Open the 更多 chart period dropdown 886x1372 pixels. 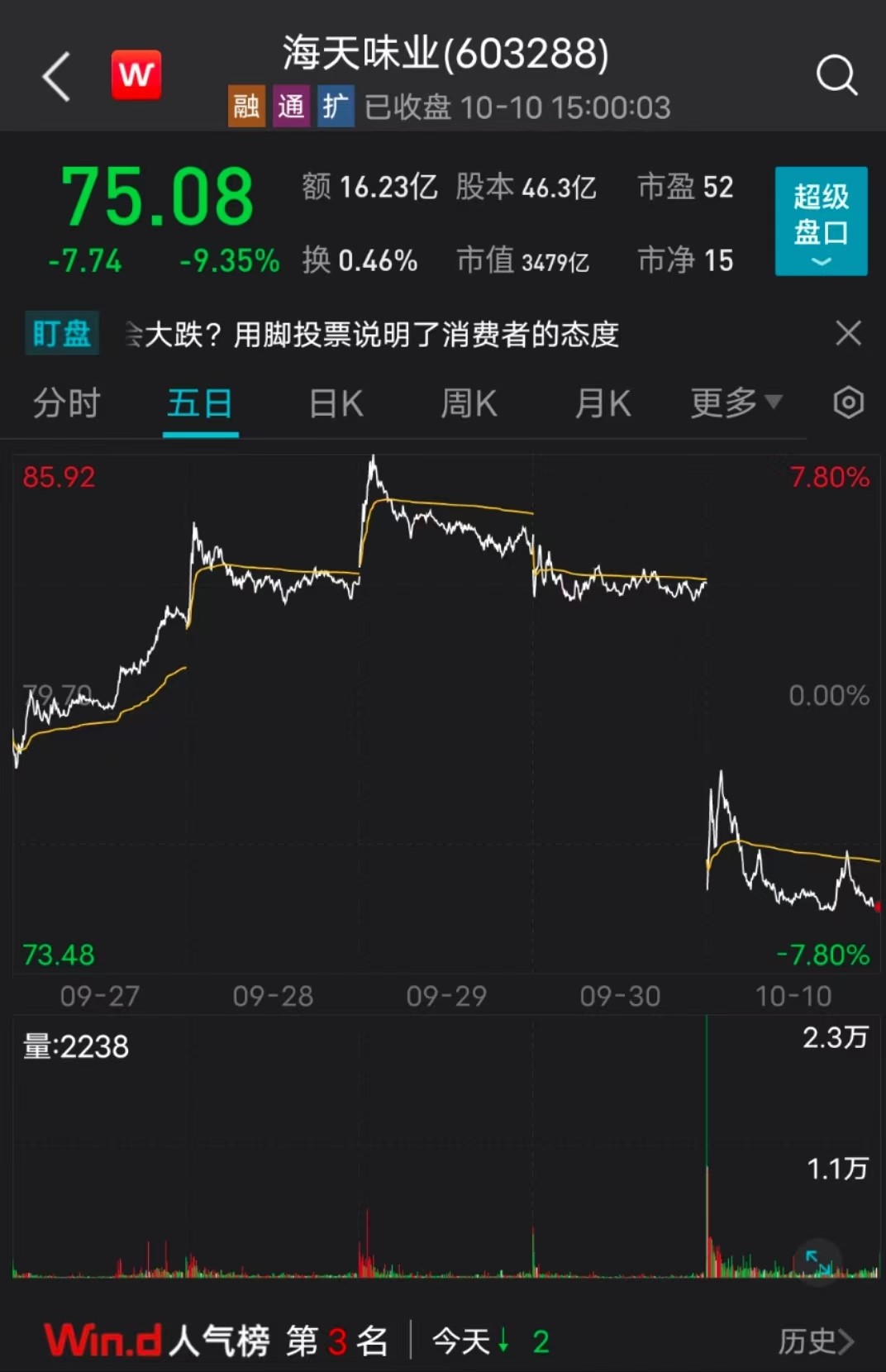[x=736, y=403]
